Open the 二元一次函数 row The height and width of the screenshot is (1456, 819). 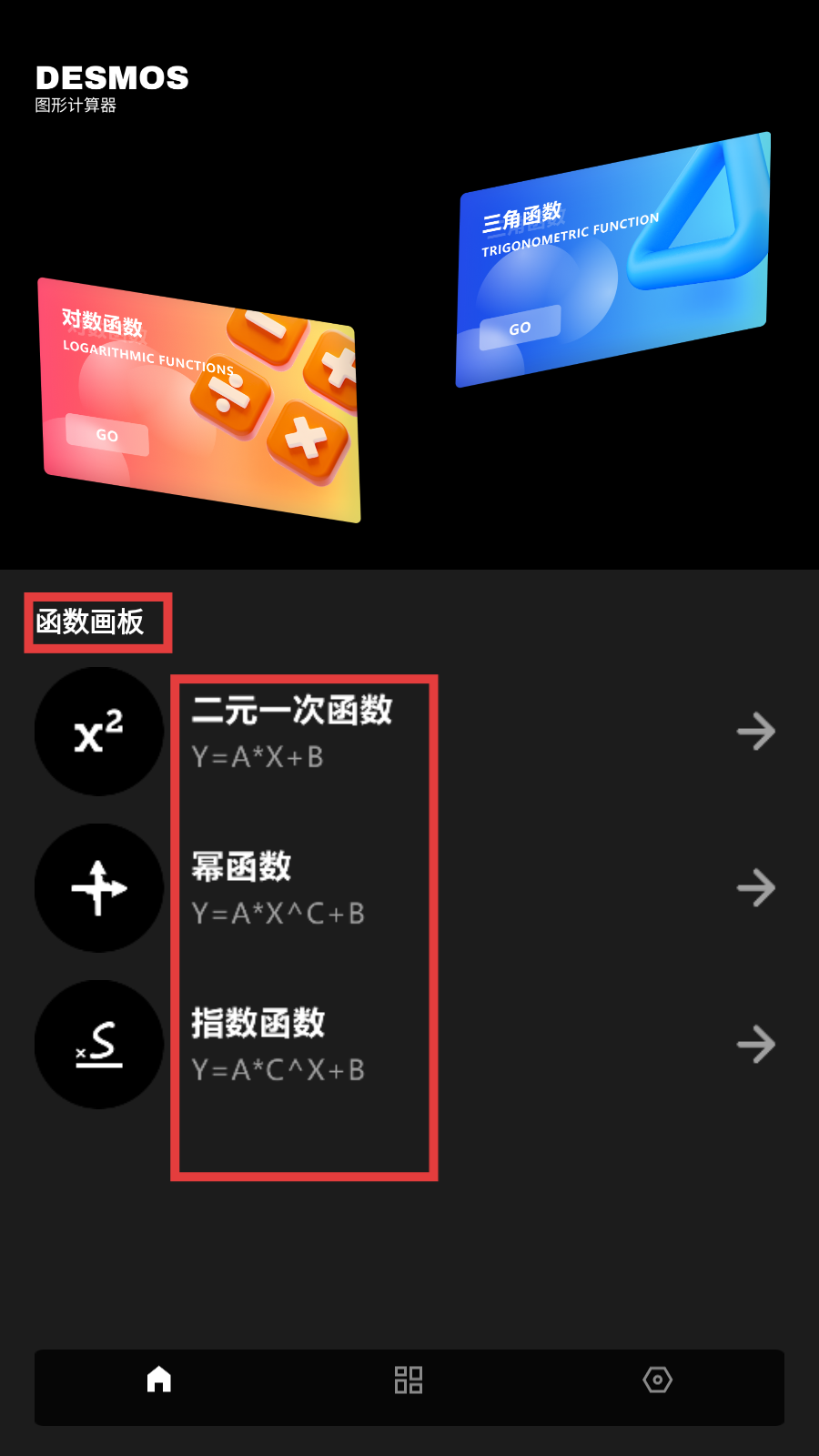291,732
